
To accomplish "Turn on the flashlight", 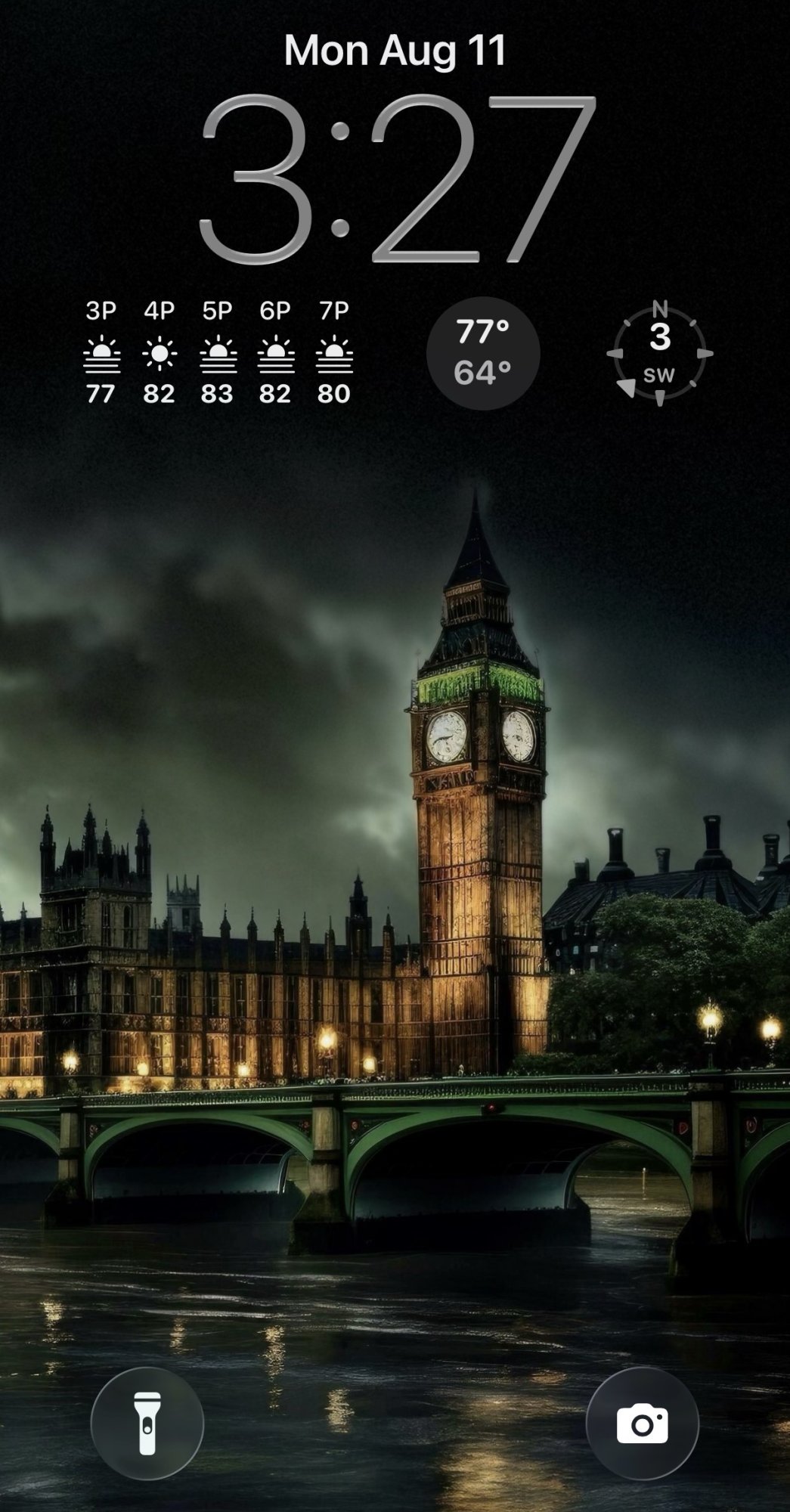I will (147, 1423).
